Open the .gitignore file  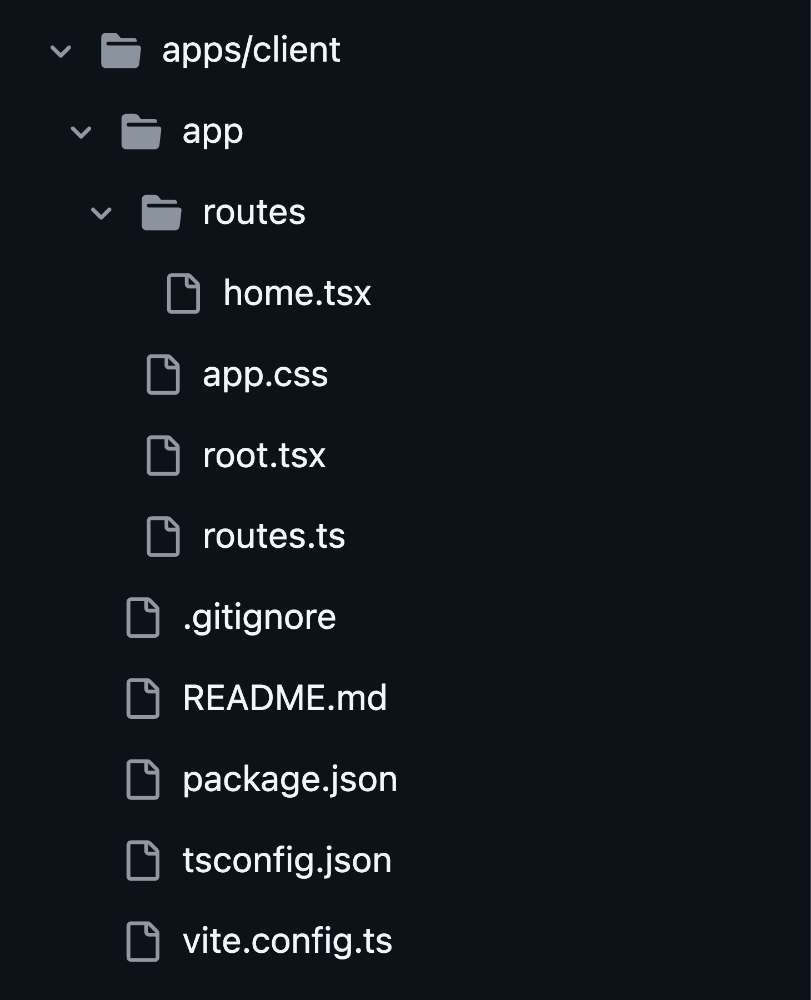259,617
